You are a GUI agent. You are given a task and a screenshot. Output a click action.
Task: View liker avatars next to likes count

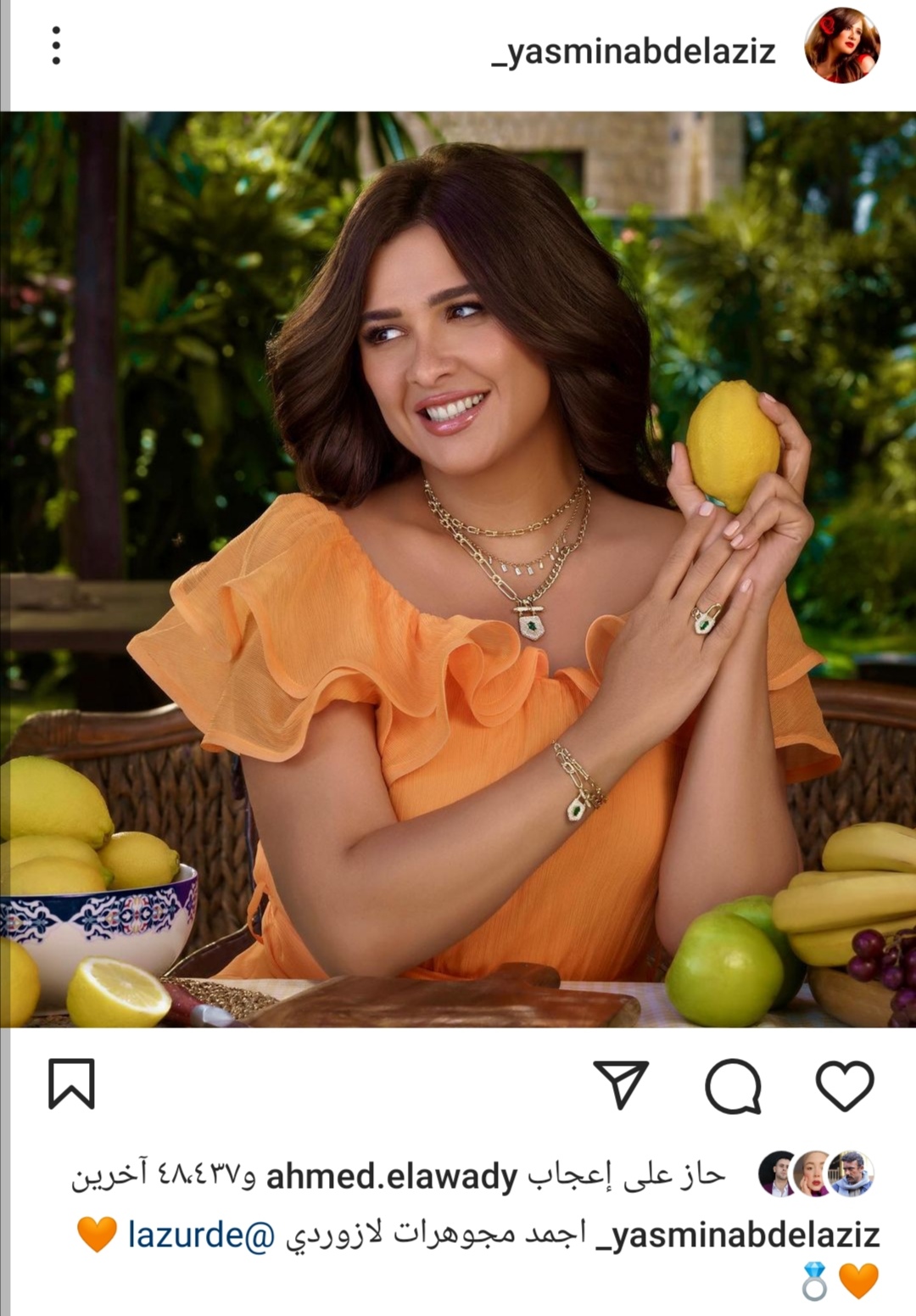point(815,1174)
